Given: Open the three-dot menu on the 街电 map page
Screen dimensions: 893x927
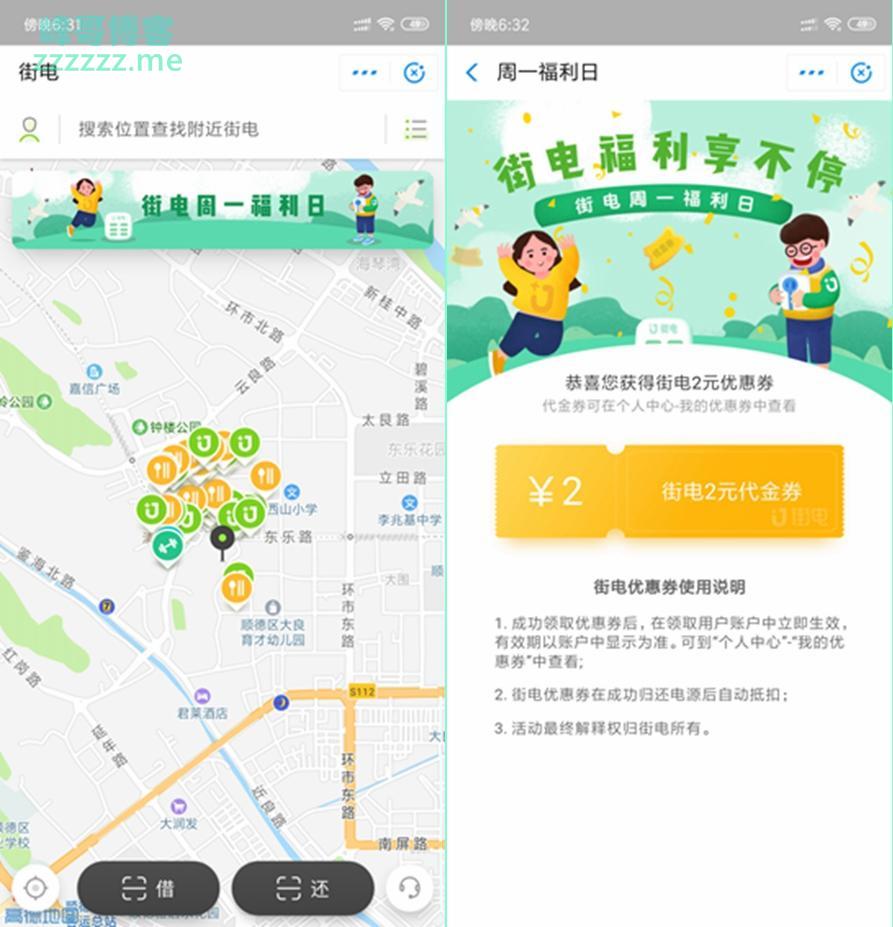Looking at the screenshot, I should [x=365, y=73].
